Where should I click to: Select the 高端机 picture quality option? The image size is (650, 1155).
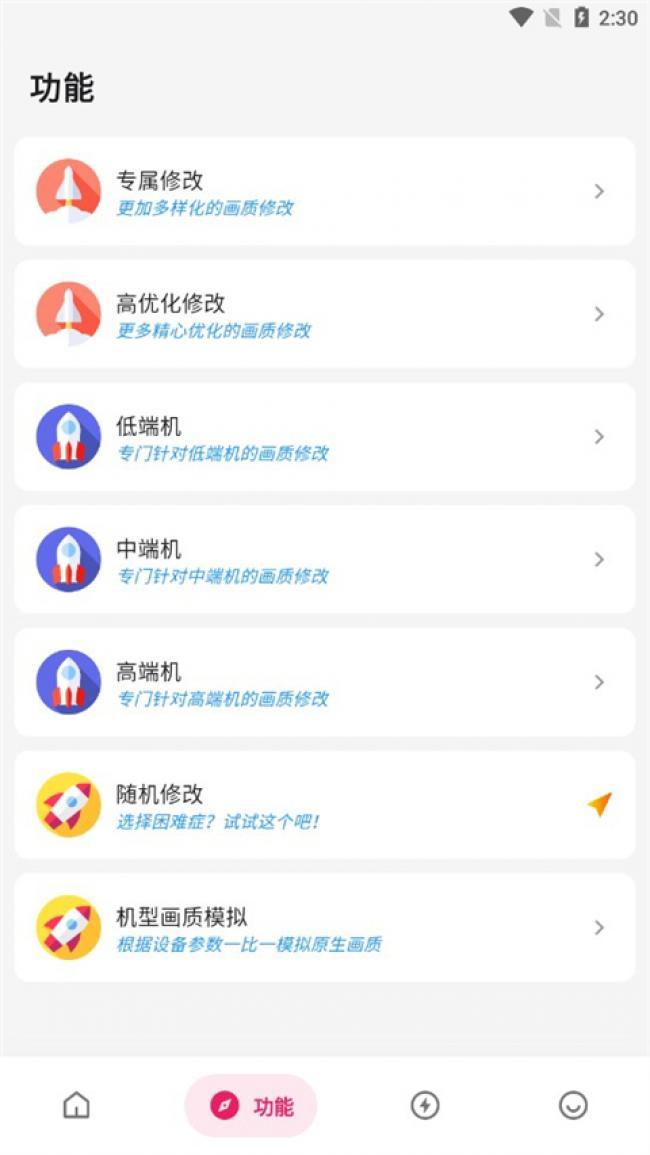pyautogui.click(x=324, y=682)
